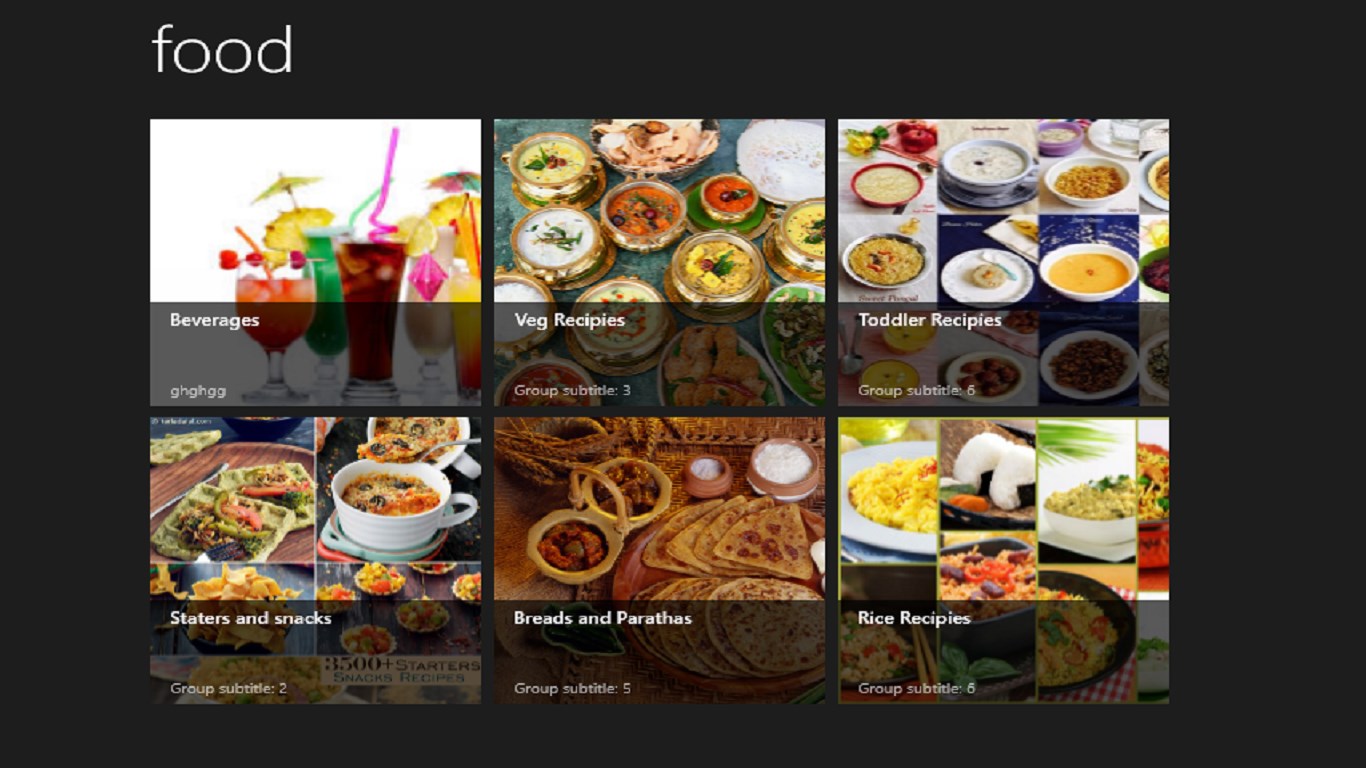
Task: Open Toddler Recipies group
Action: (1003, 262)
